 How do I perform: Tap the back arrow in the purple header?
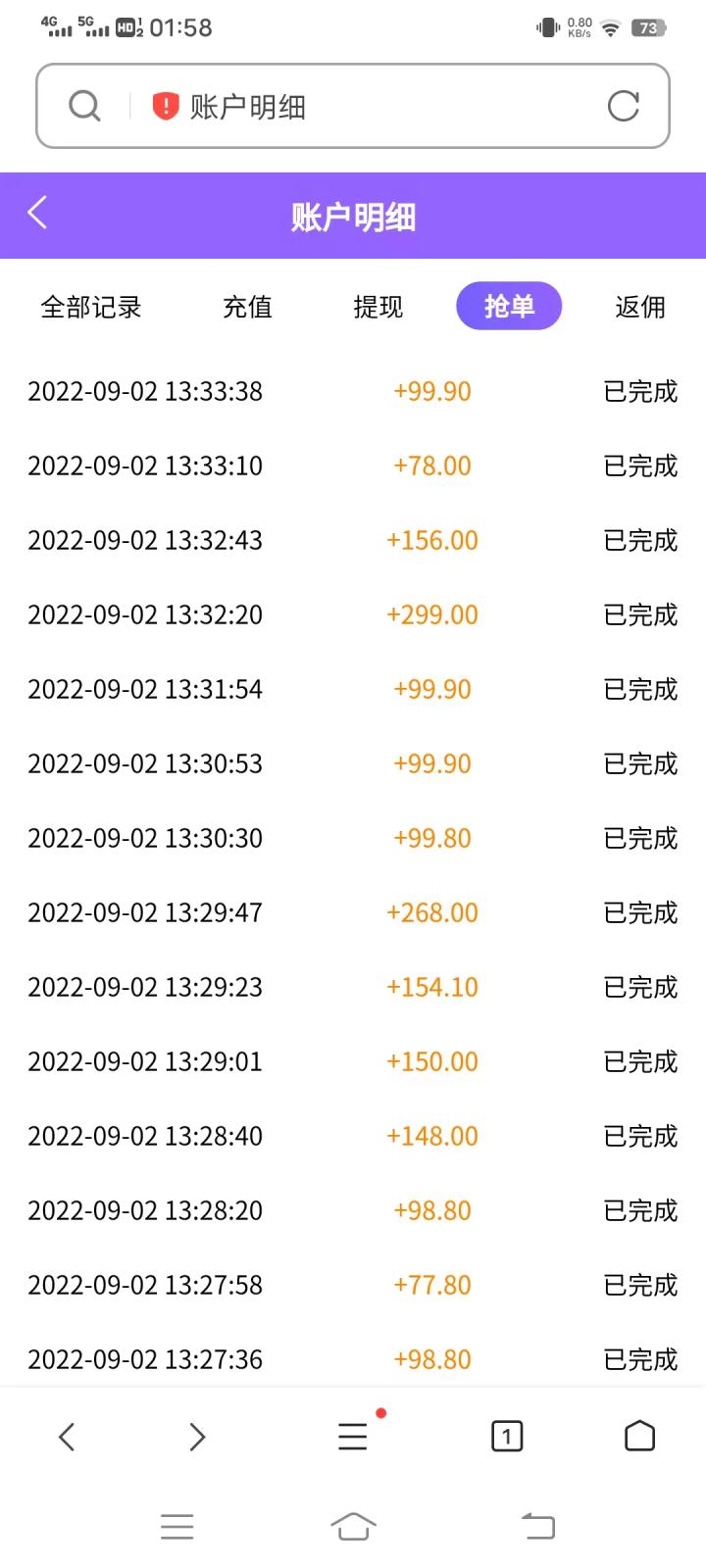pos(37,213)
